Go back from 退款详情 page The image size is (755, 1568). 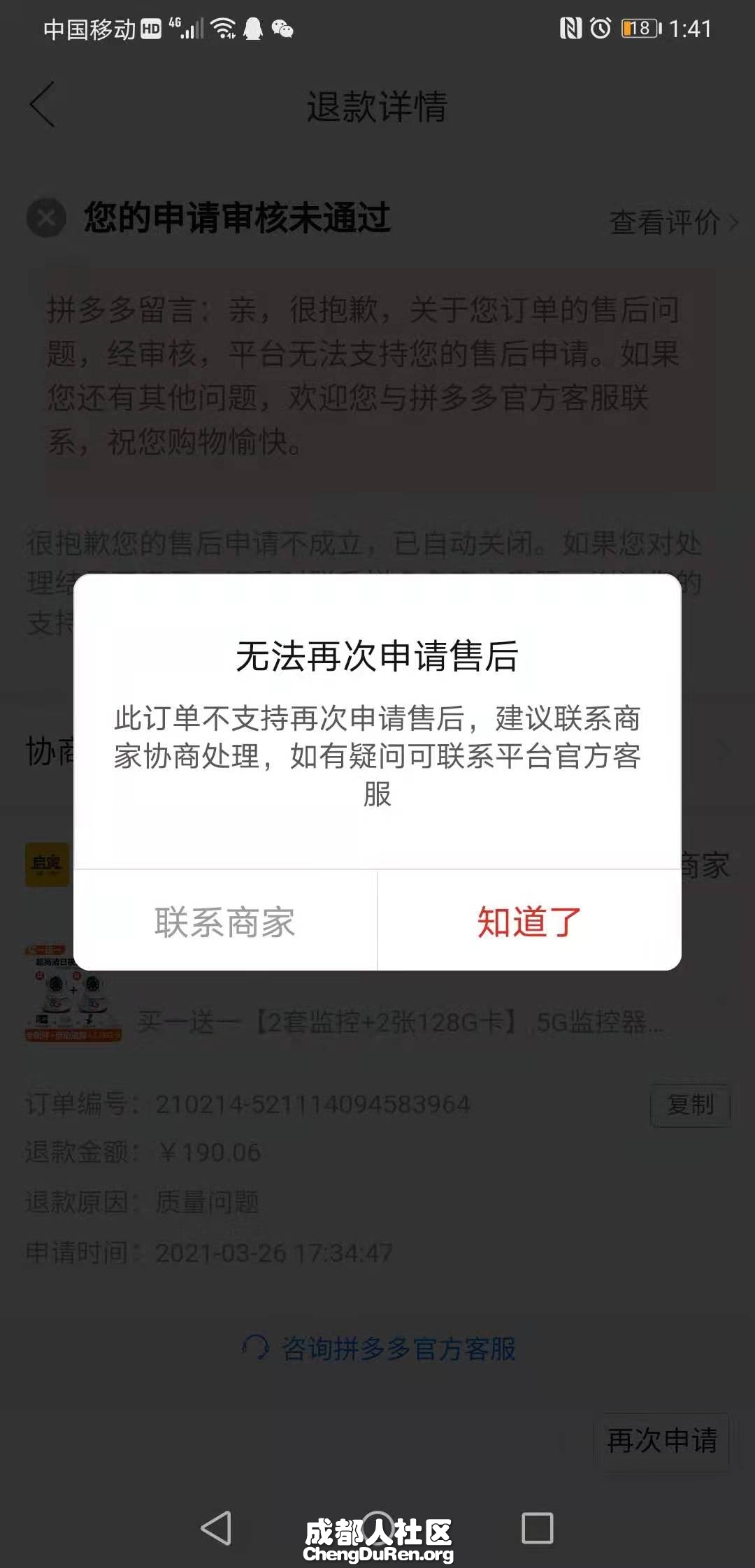point(42,105)
